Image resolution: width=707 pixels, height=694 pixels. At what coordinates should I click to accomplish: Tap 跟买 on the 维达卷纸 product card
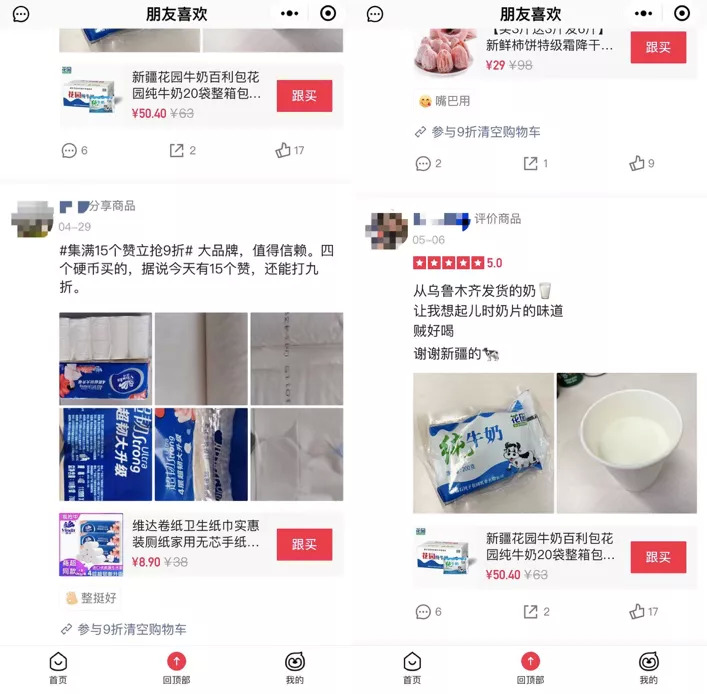click(304, 544)
